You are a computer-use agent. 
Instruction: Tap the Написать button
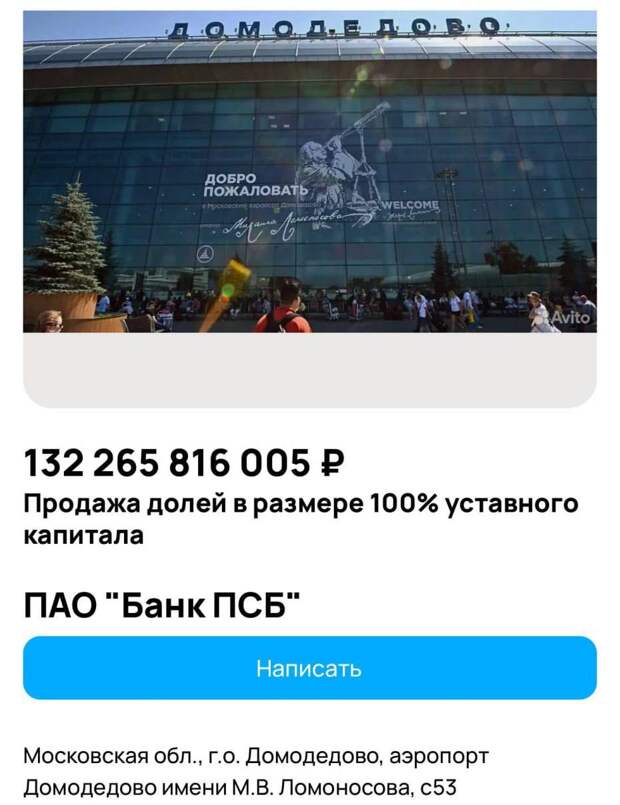click(x=309, y=668)
